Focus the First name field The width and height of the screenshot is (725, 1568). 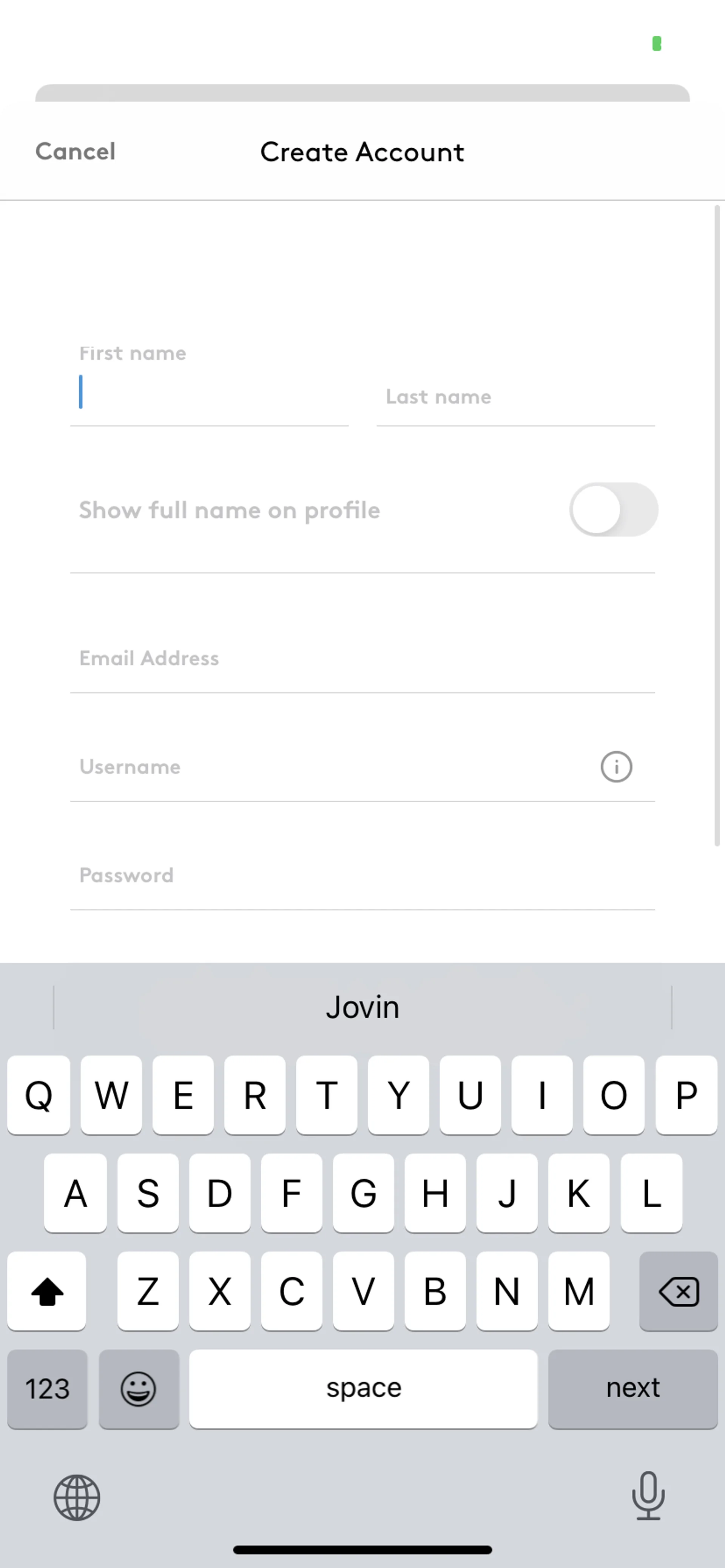(x=208, y=392)
